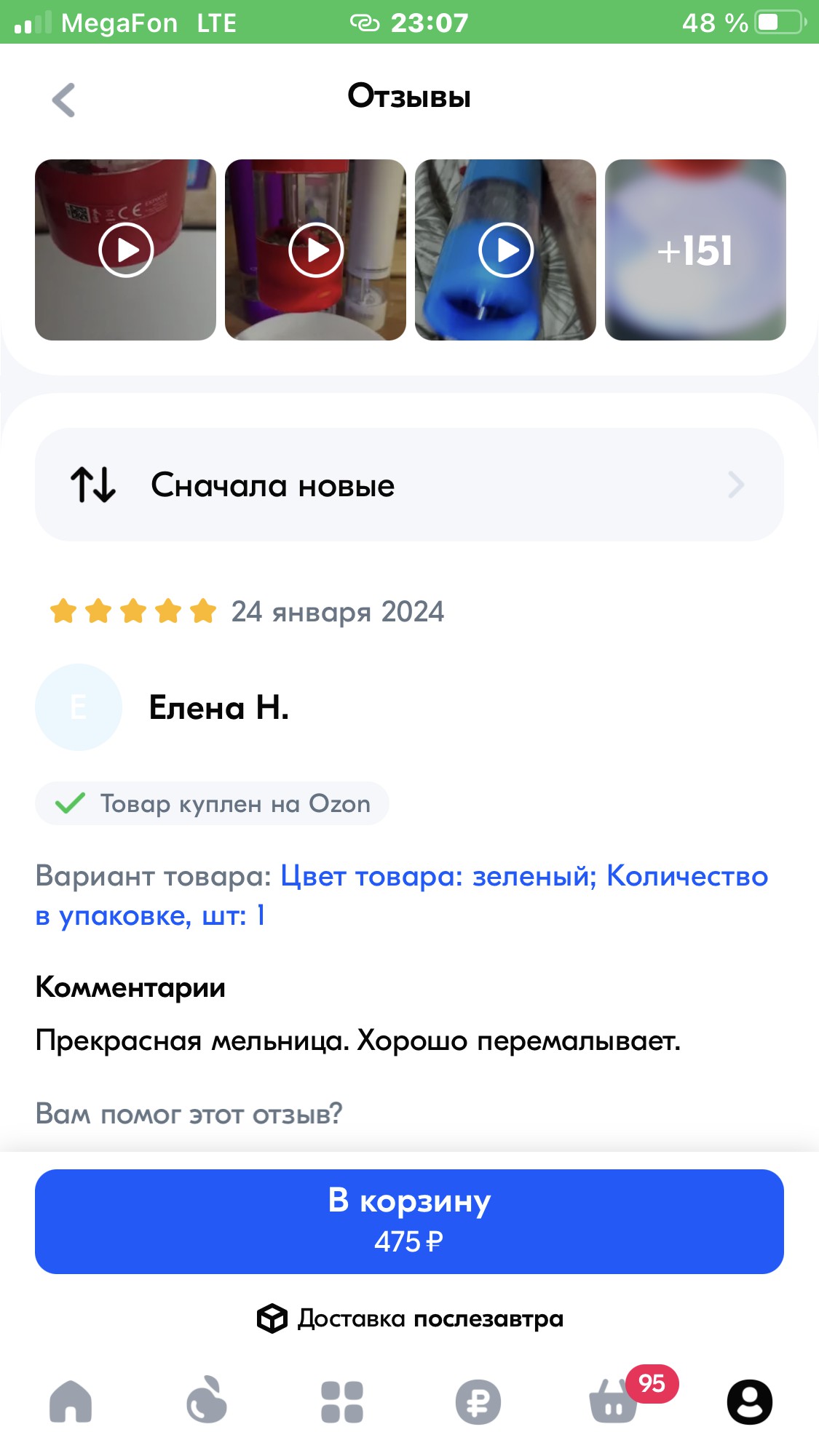
Task: Open the catalog grid tab
Action: [342, 1401]
